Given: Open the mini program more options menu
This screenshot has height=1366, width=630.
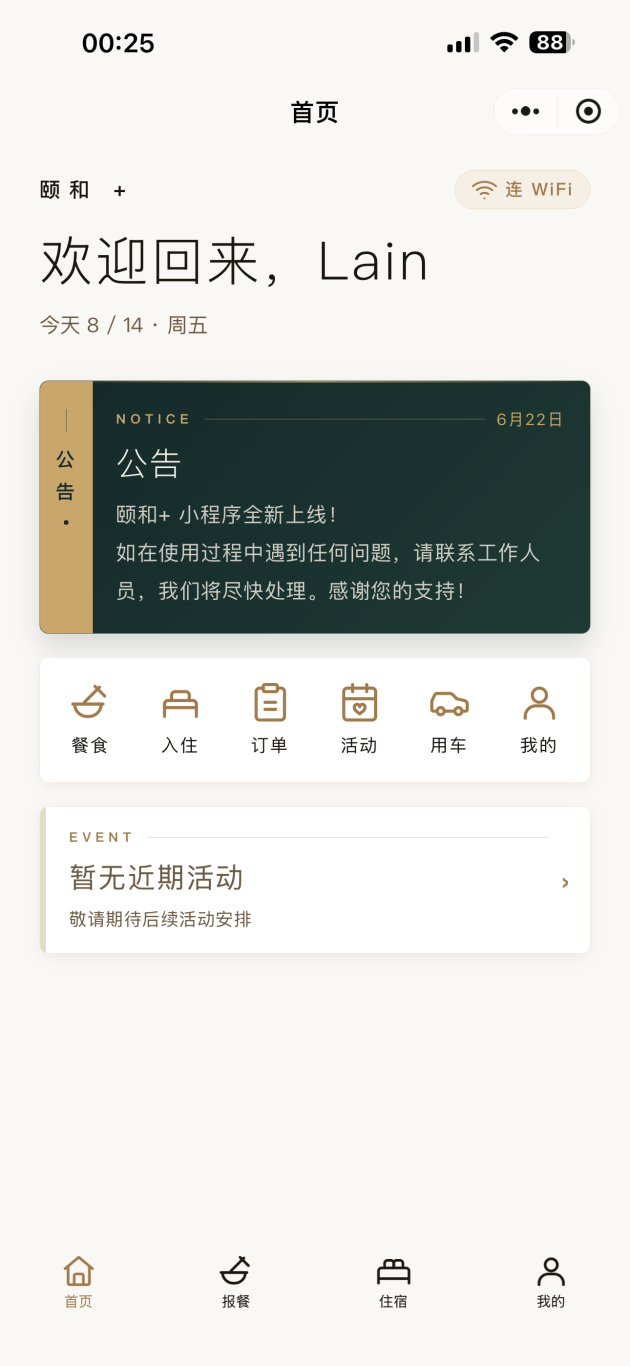Looking at the screenshot, I should 526,112.
